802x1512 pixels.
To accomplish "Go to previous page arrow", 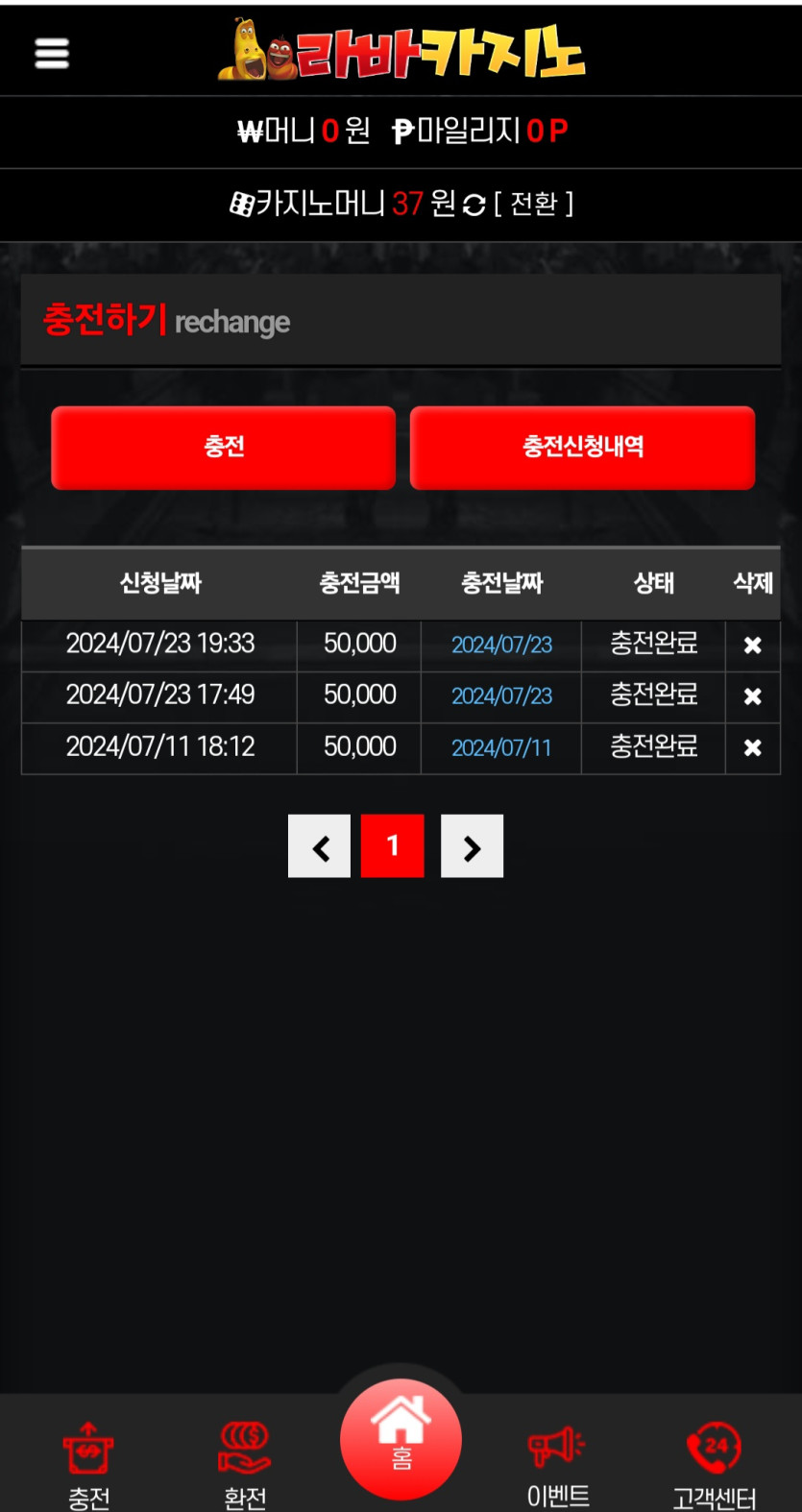I will coord(320,846).
